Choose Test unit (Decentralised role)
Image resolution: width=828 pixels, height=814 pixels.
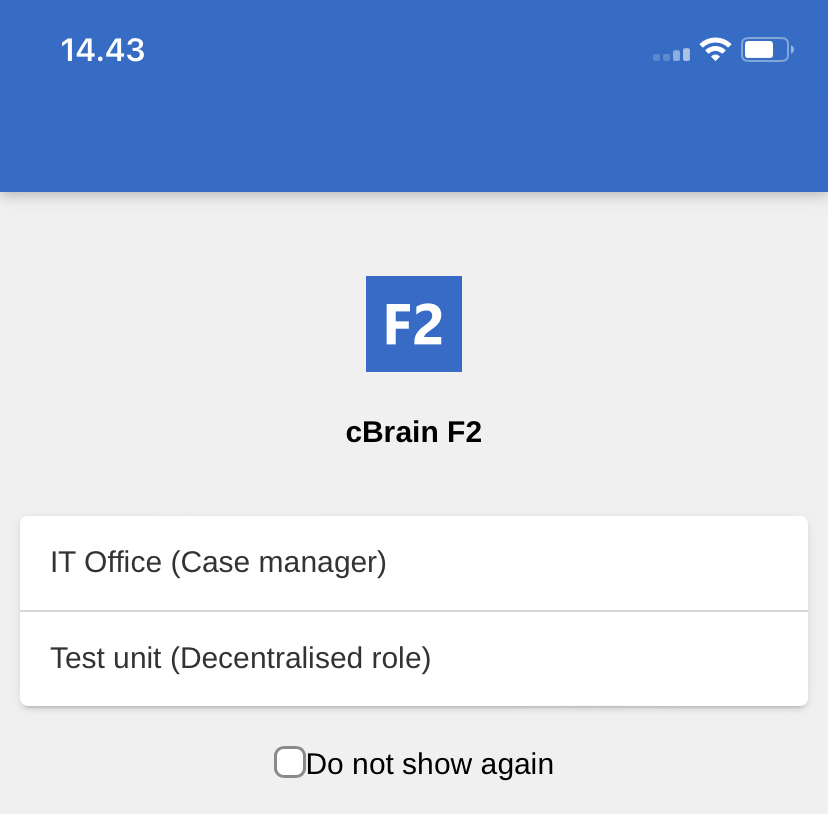coord(413,659)
